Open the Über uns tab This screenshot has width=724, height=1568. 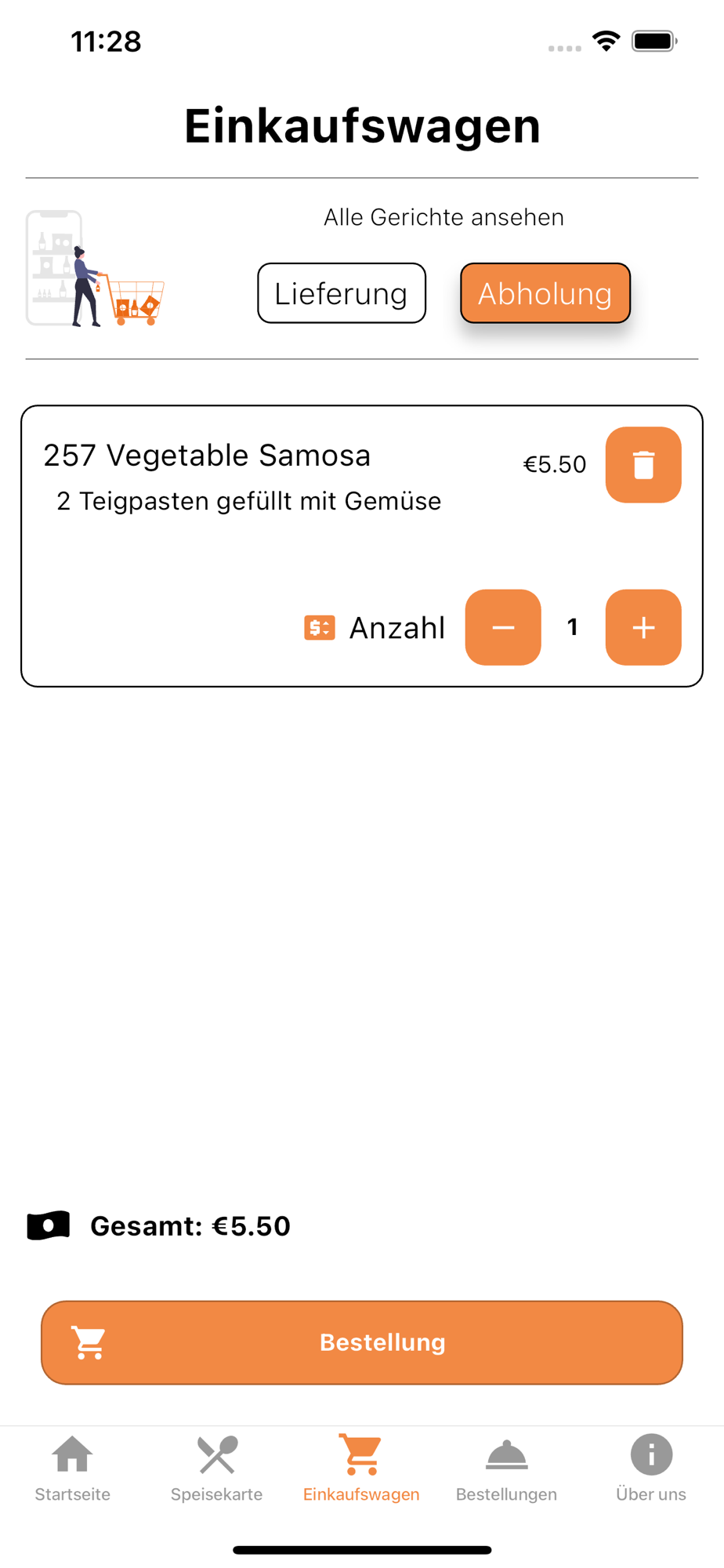click(650, 1468)
